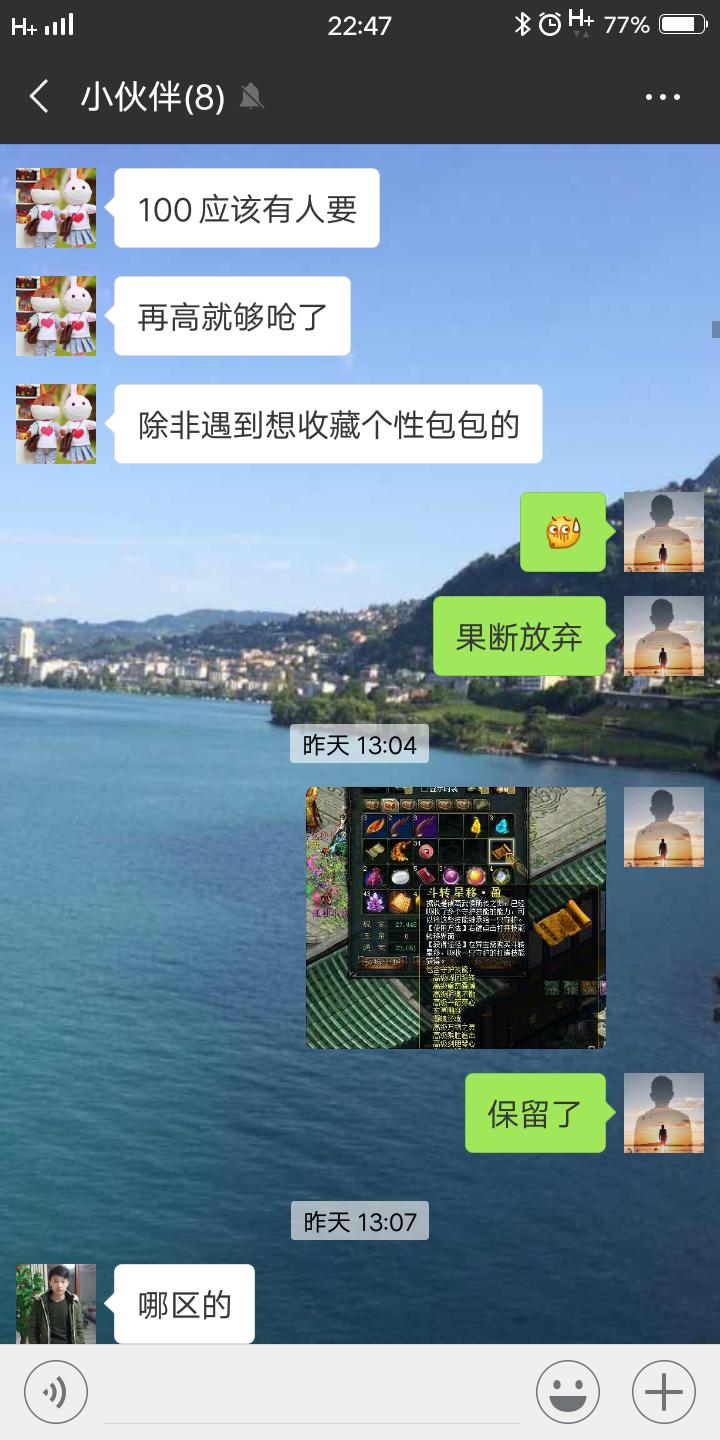Viewport: 720px width, 1440px height.
Task: Tap the message text input field
Action: click(312, 1392)
